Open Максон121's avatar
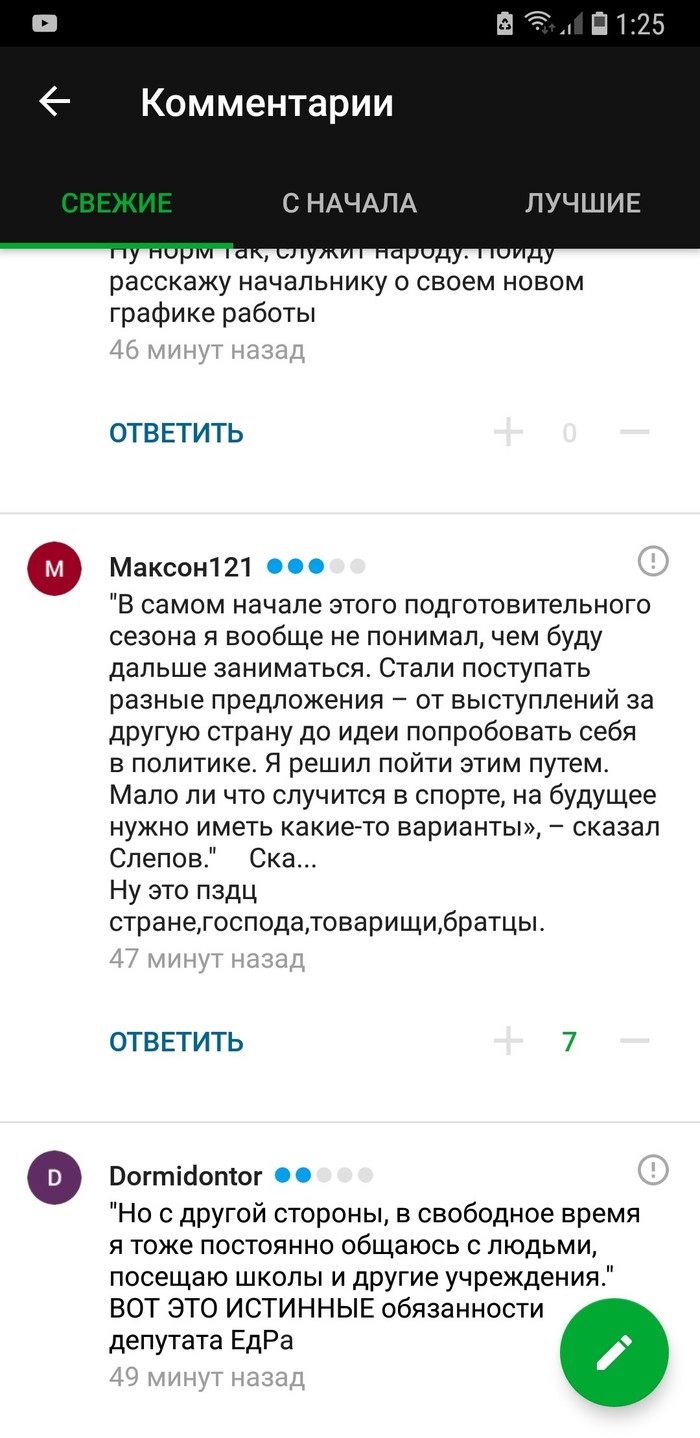This screenshot has height=1438, width=700. point(54,570)
